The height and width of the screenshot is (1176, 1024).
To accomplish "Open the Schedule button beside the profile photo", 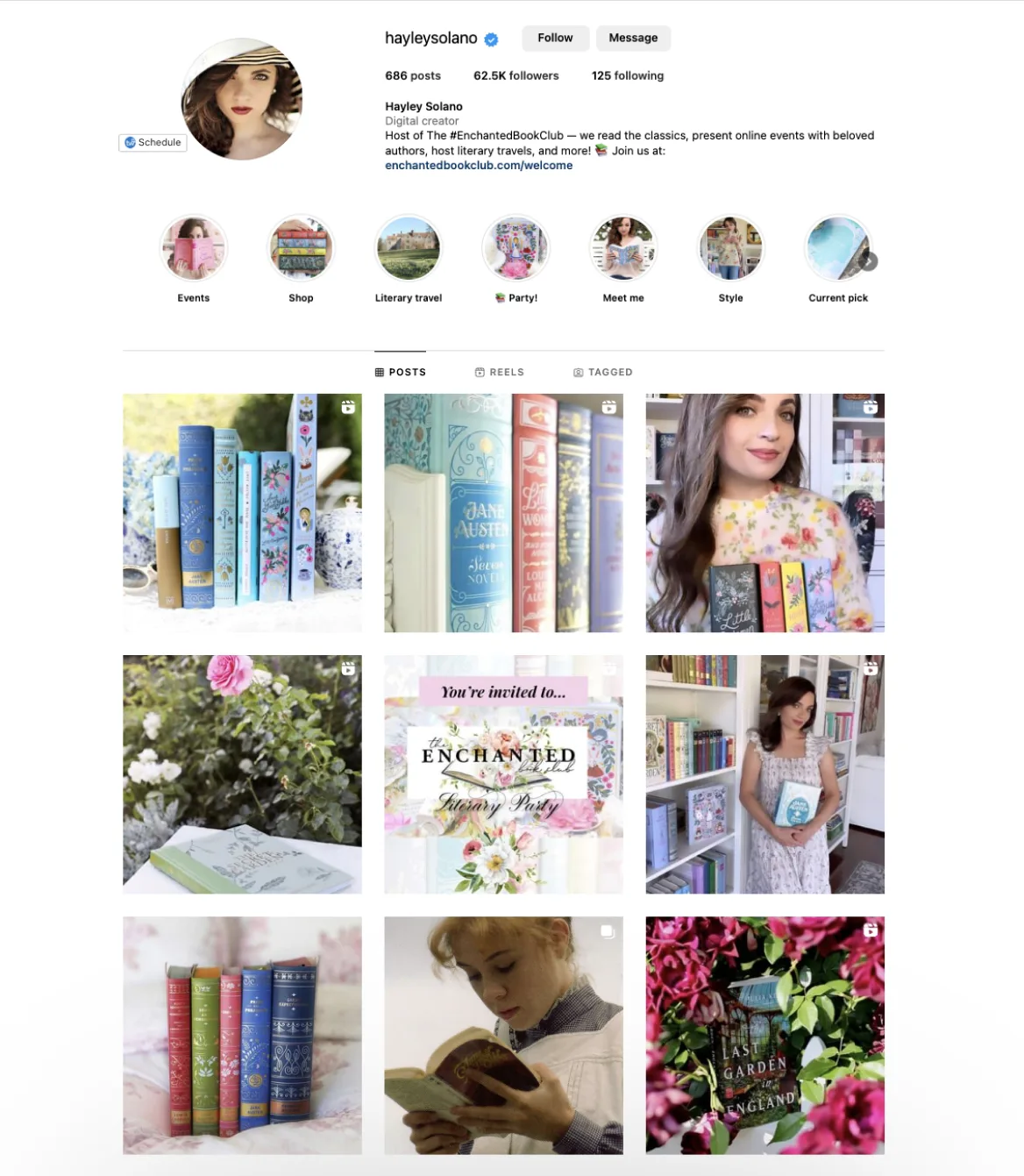I will [153, 142].
